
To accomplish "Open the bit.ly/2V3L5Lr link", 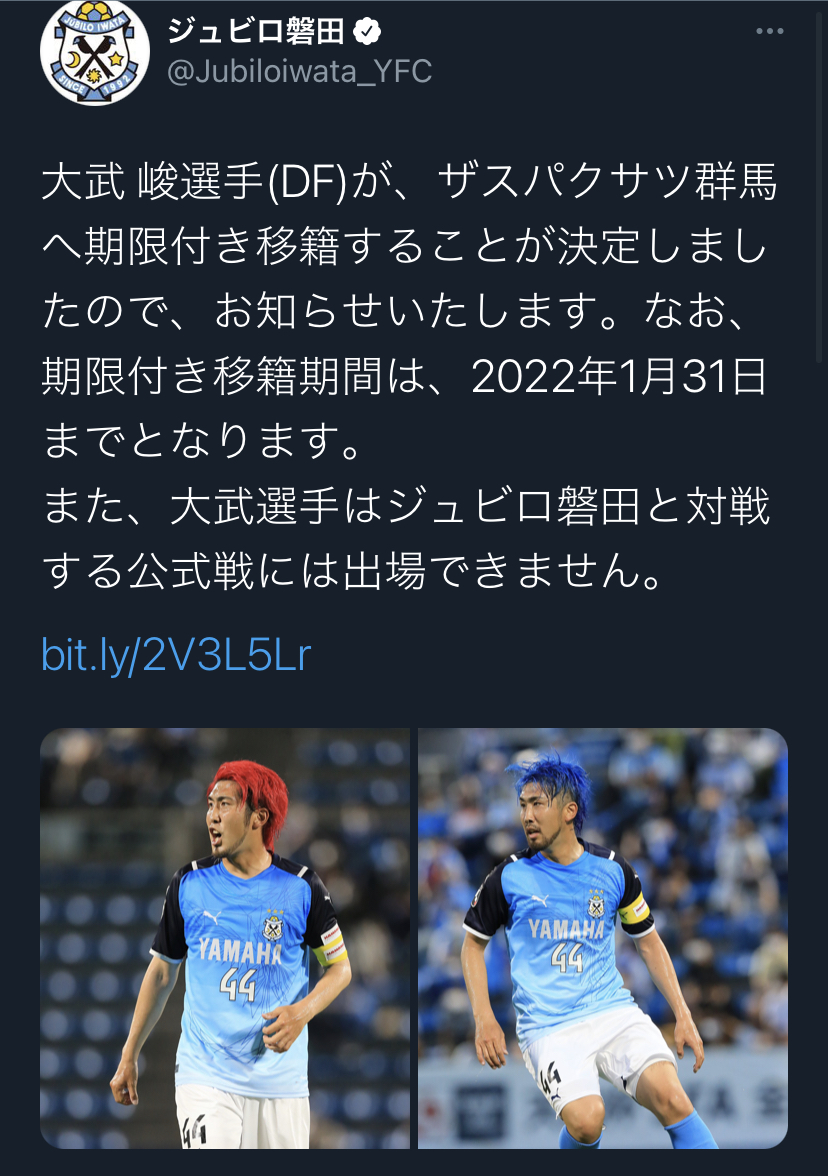I will click(x=176, y=655).
